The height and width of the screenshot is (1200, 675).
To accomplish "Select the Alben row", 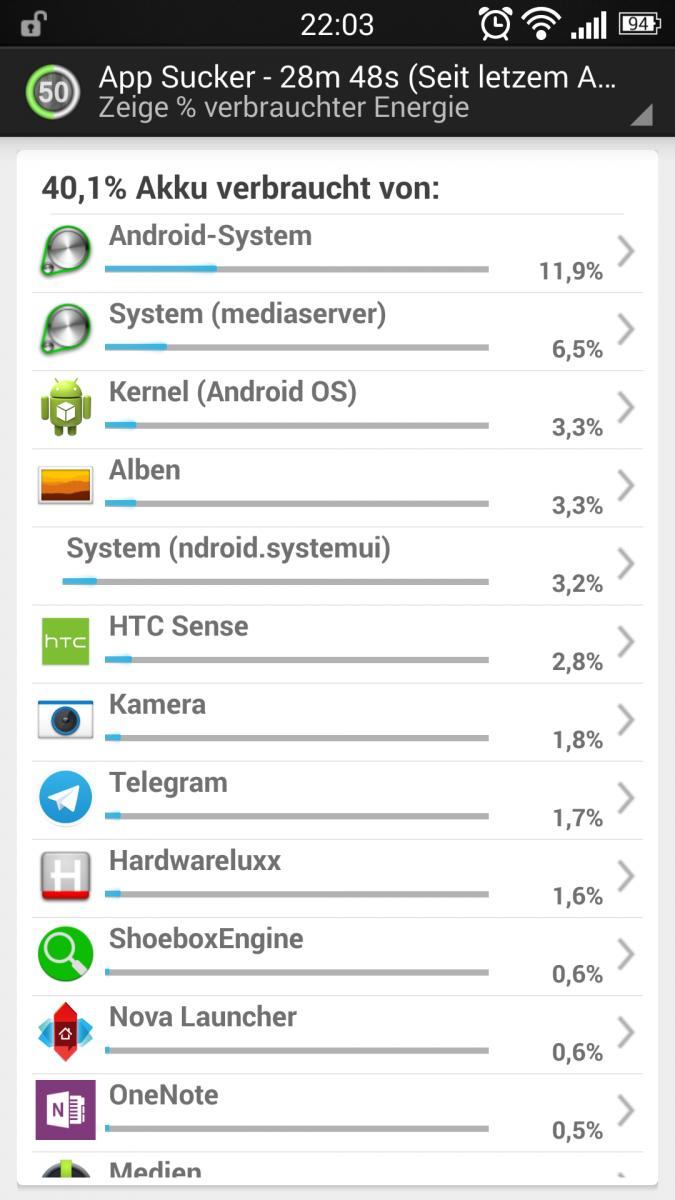I will click(338, 488).
